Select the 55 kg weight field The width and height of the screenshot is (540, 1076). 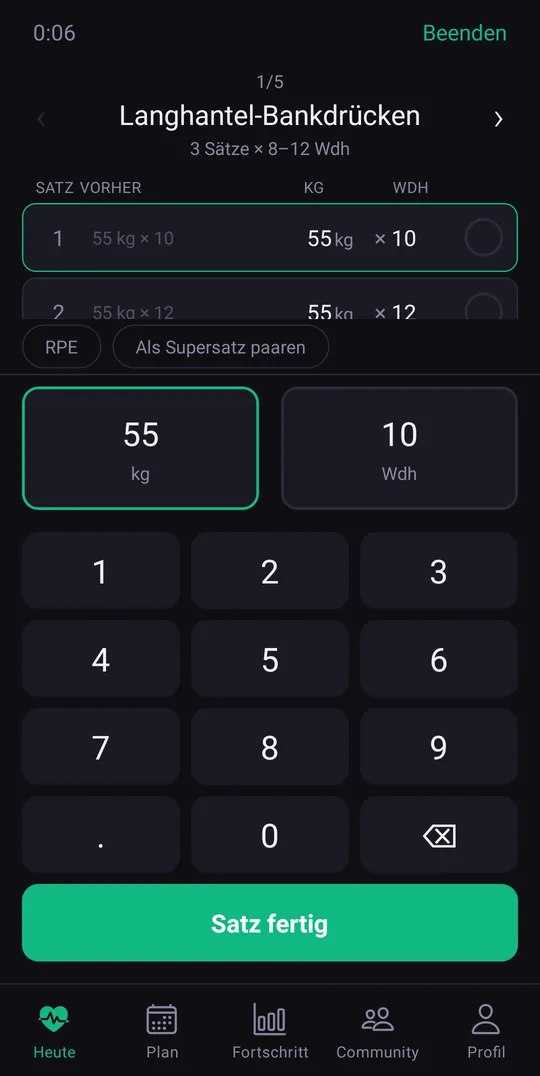tap(141, 449)
